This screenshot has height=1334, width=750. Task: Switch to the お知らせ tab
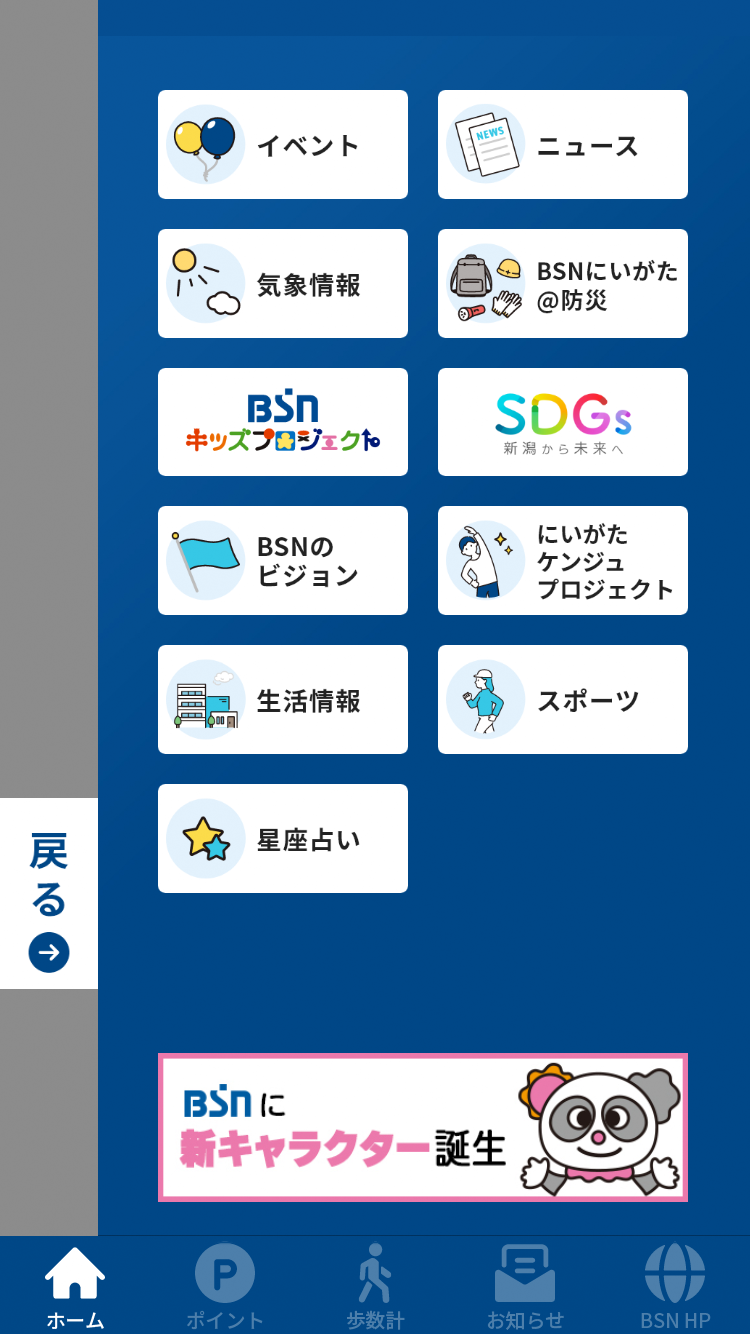click(x=525, y=1286)
